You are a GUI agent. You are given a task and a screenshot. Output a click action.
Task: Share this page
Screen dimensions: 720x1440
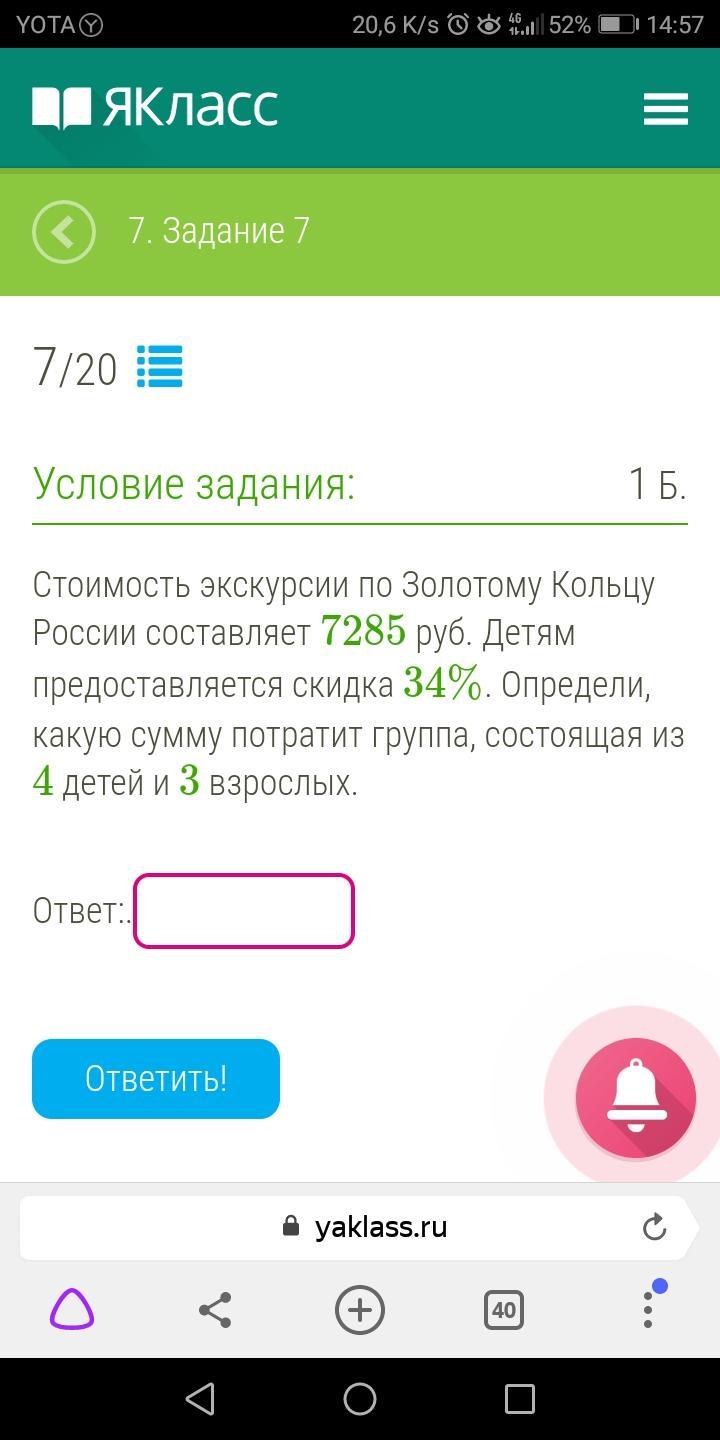215,1310
